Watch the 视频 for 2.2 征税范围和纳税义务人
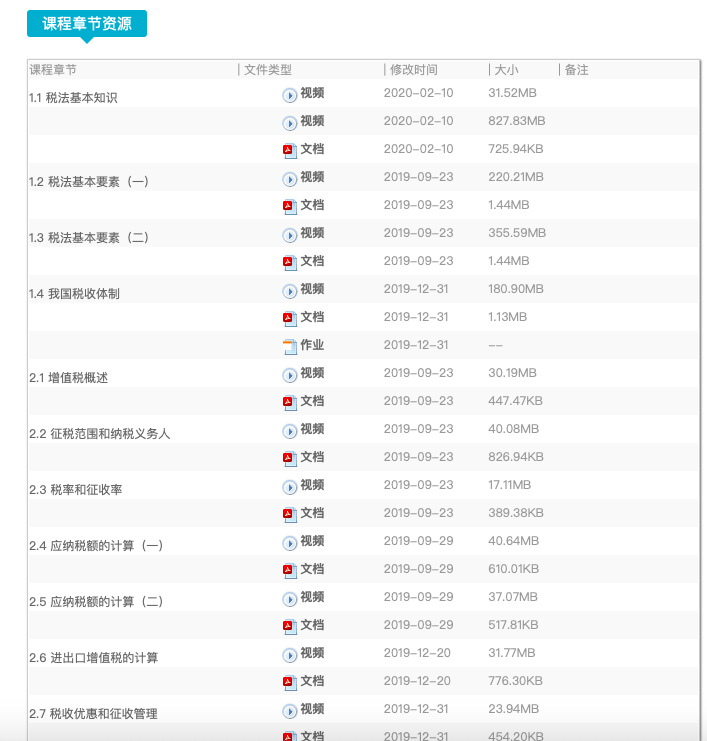Viewport: 707px width, 741px height. (311, 429)
